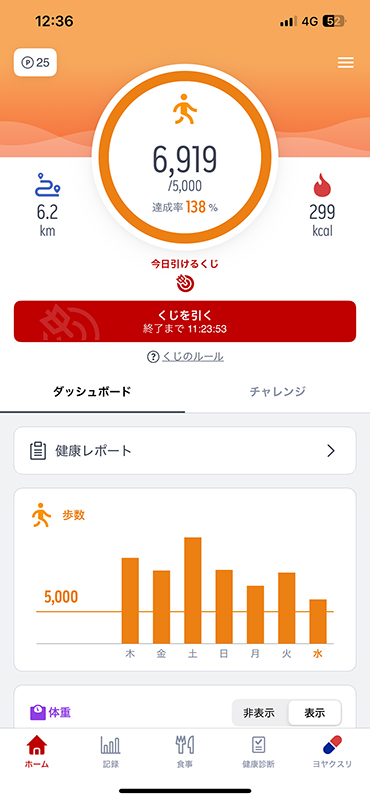
Task: Open the 健康レポート row
Action: tap(185, 451)
